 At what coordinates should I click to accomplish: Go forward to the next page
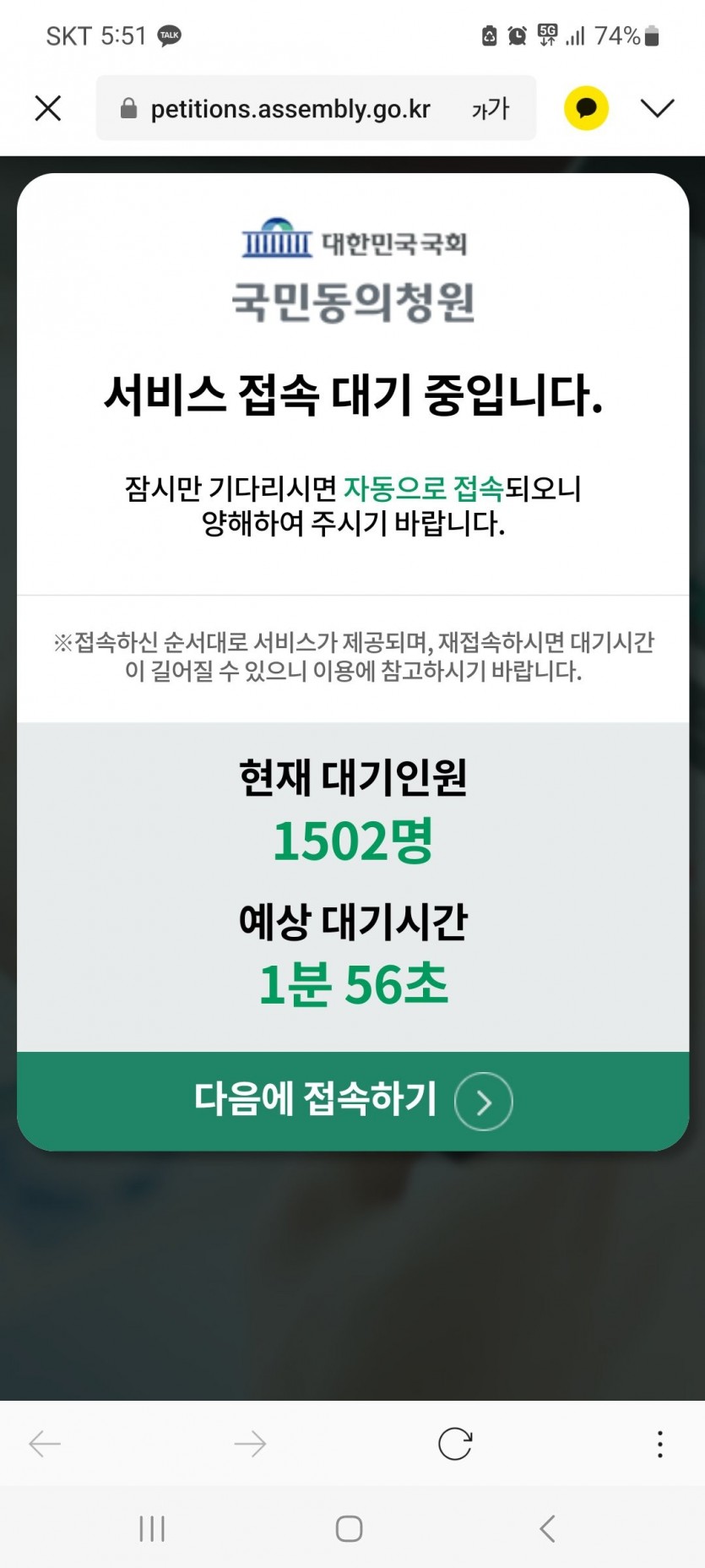(x=250, y=1444)
